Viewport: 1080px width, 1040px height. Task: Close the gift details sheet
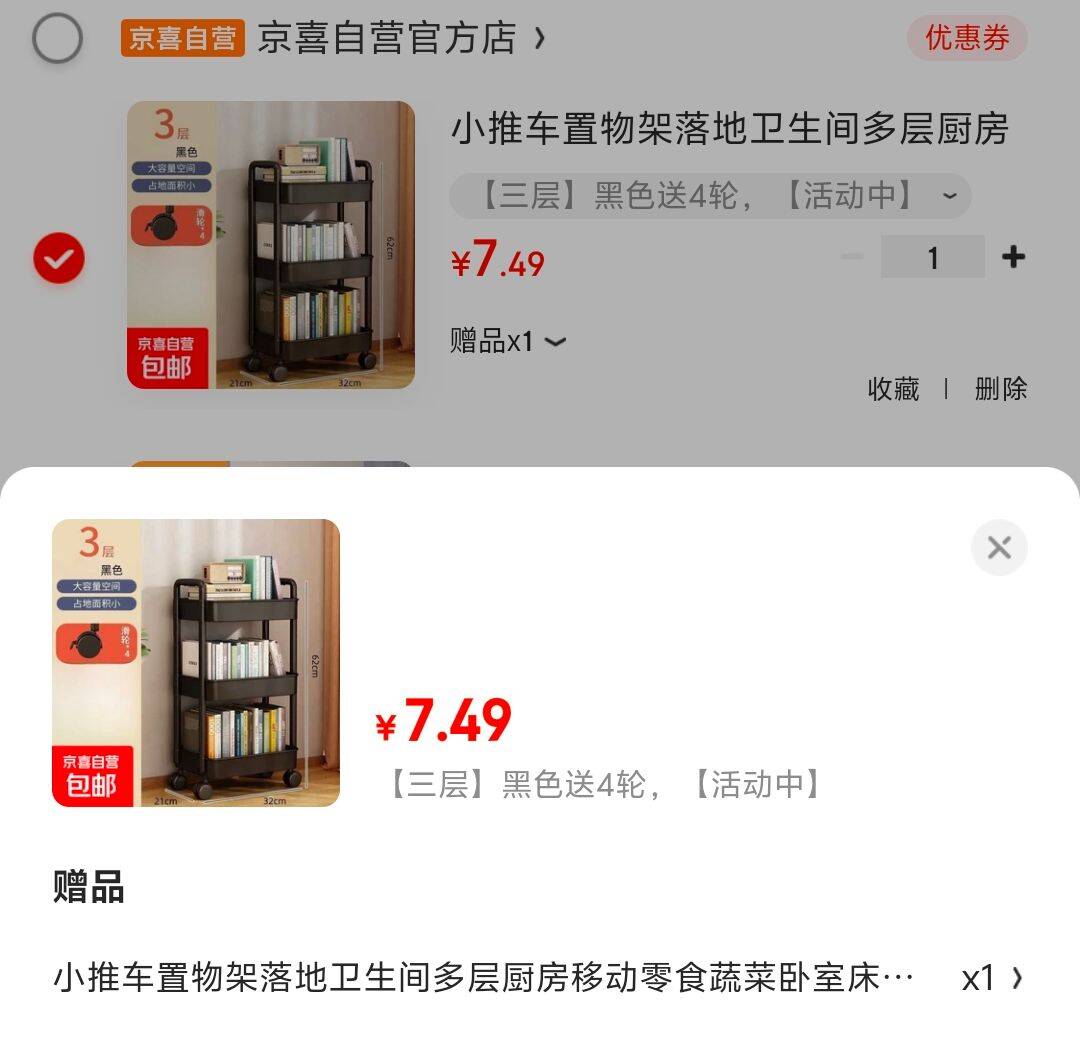coord(999,547)
